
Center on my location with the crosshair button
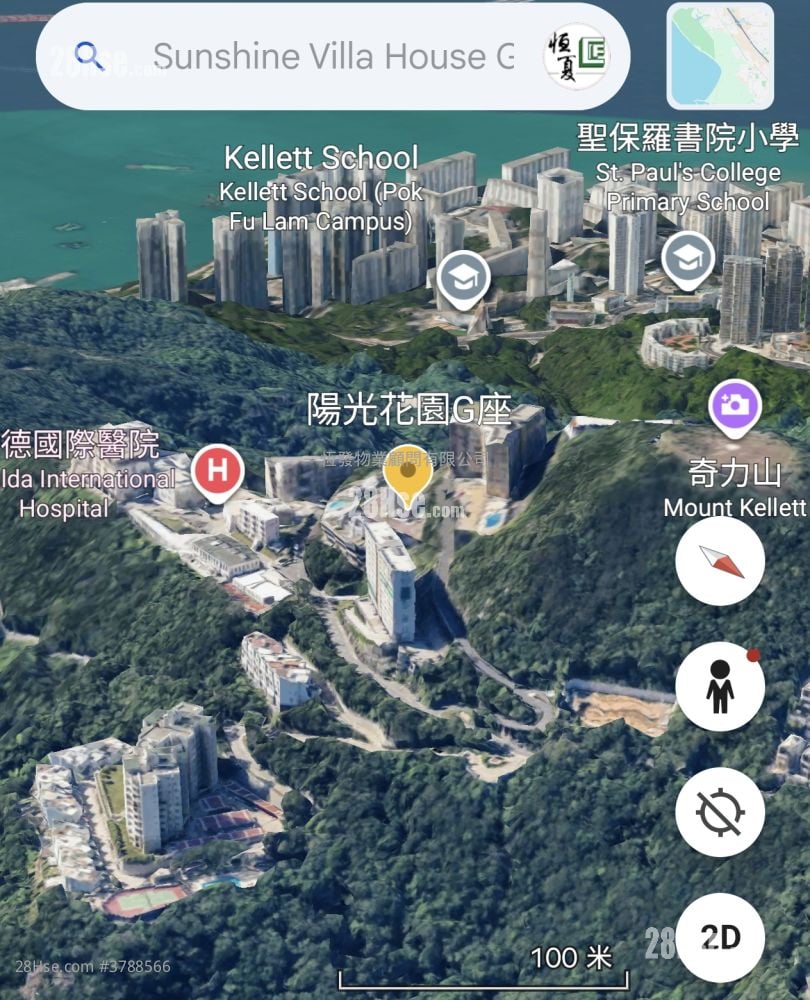(x=720, y=812)
